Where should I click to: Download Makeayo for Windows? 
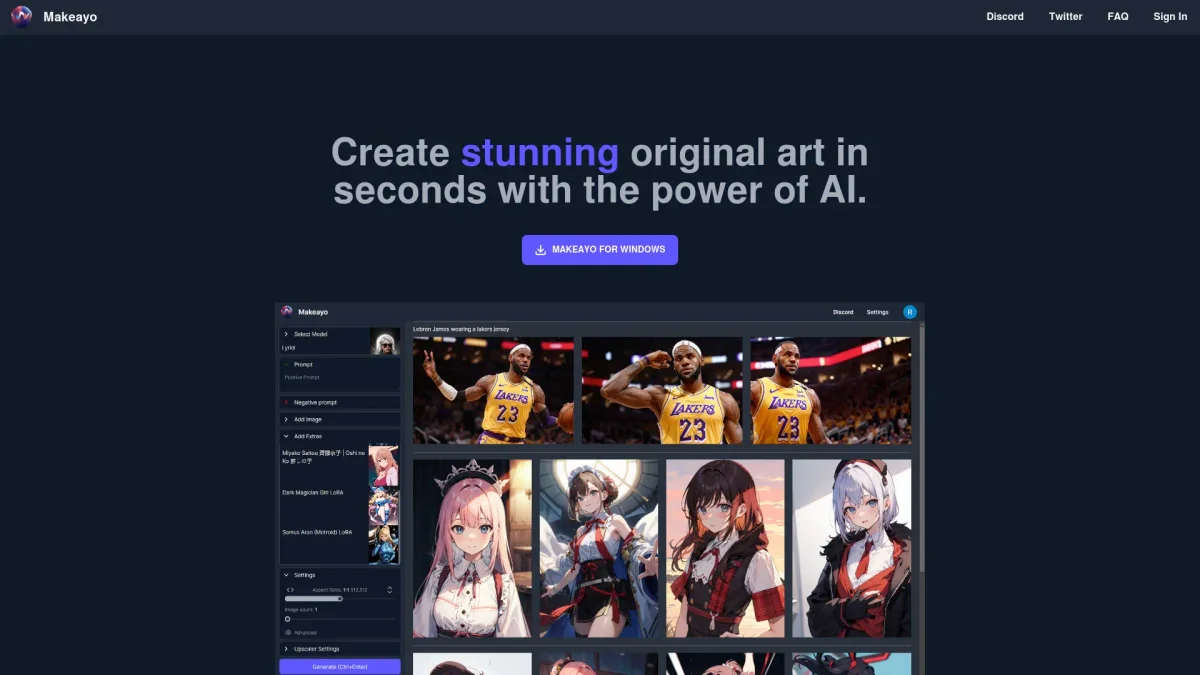point(600,250)
